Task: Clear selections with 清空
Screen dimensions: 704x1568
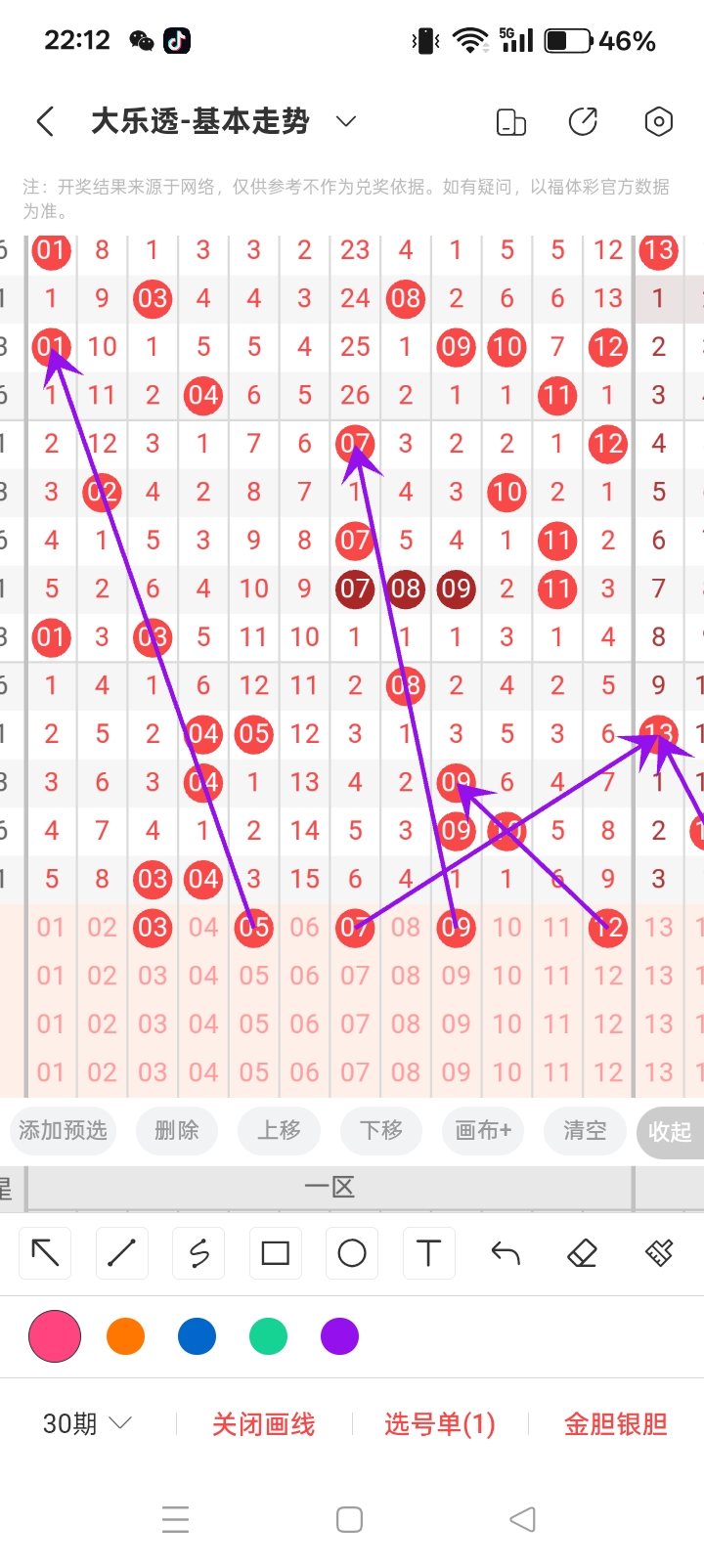Action: tap(585, 1131)
